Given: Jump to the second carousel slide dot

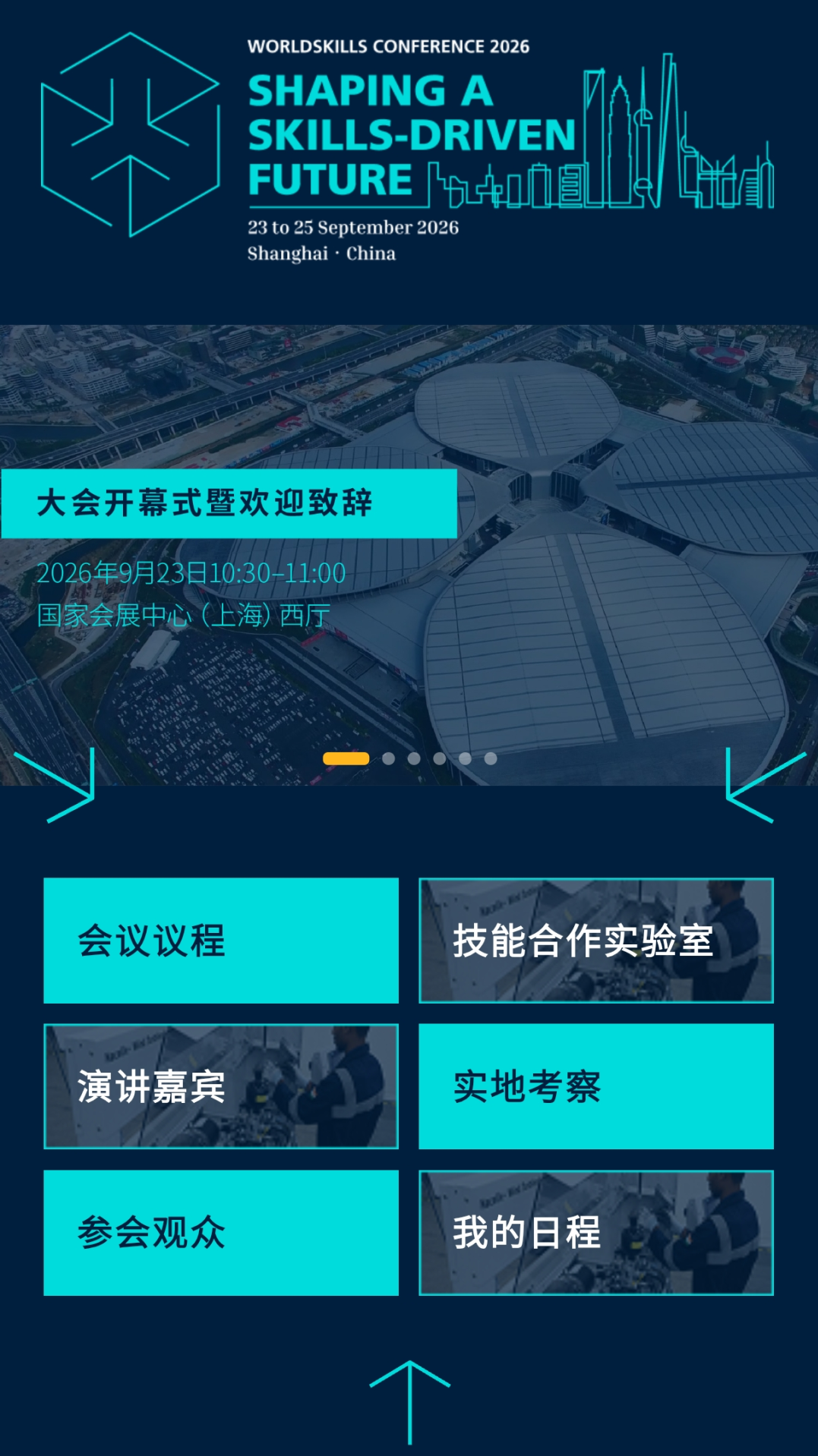Looking at the screenshot, I should (388, 758).
